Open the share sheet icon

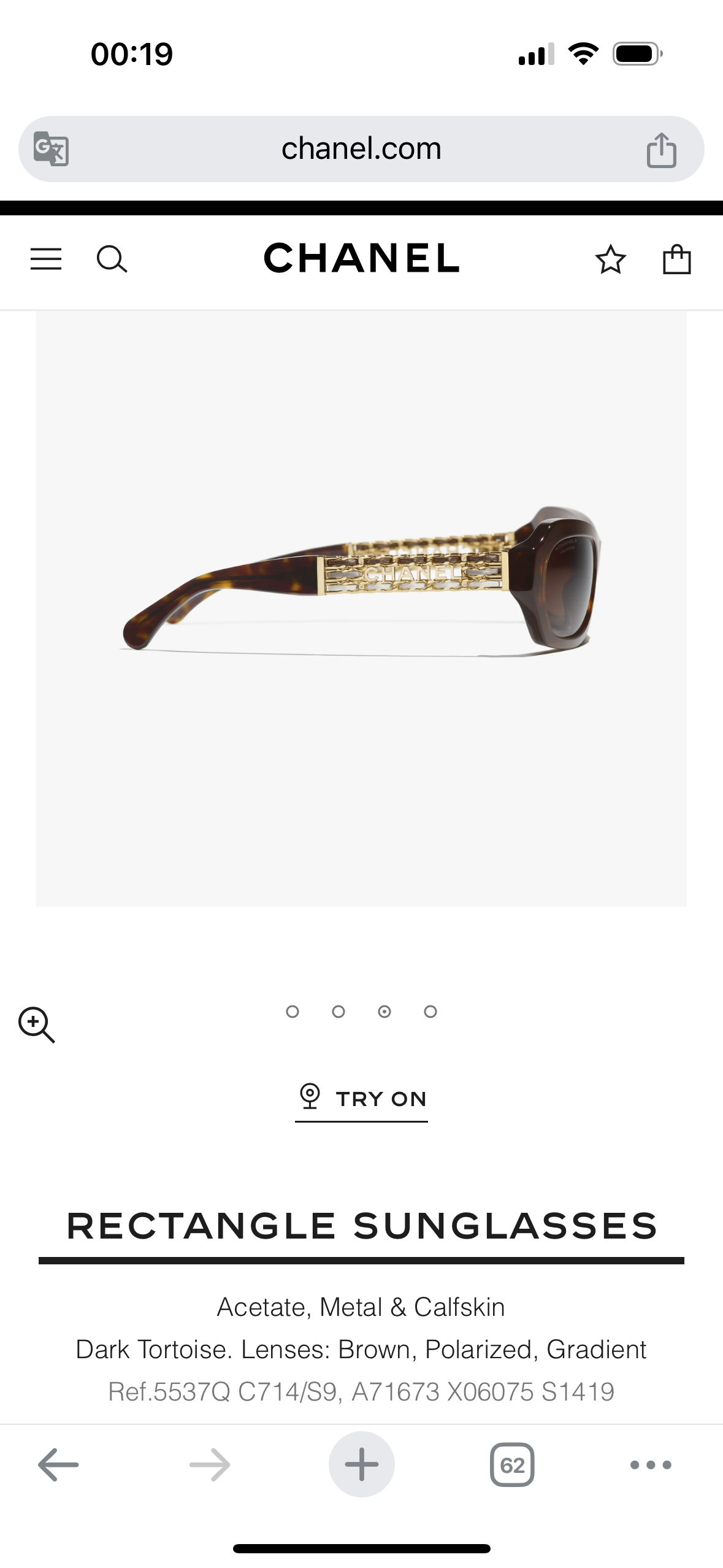pos(662,147)
